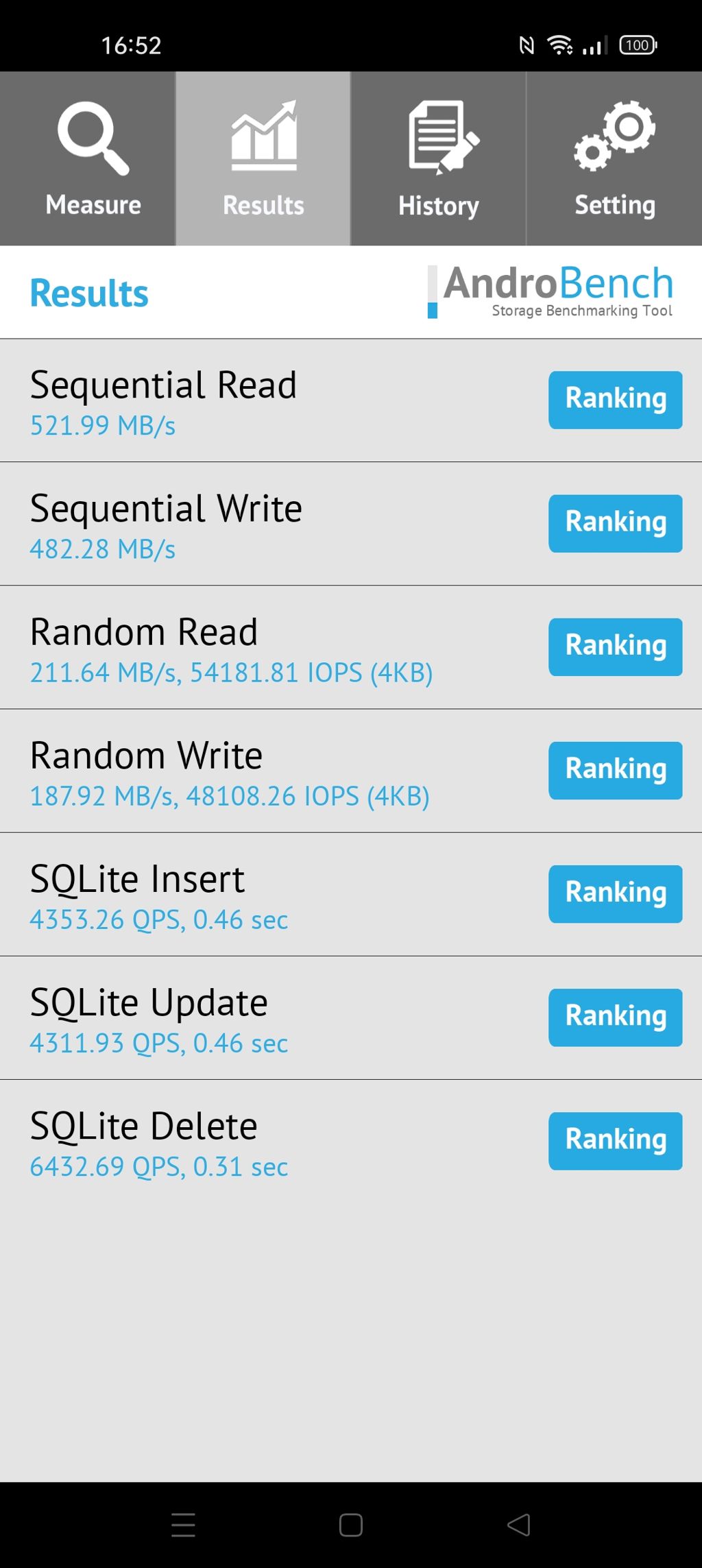The height and width of the screenshot is (1568, 702).
Task: Select the Results tab
Action: [x=263, y=158]
